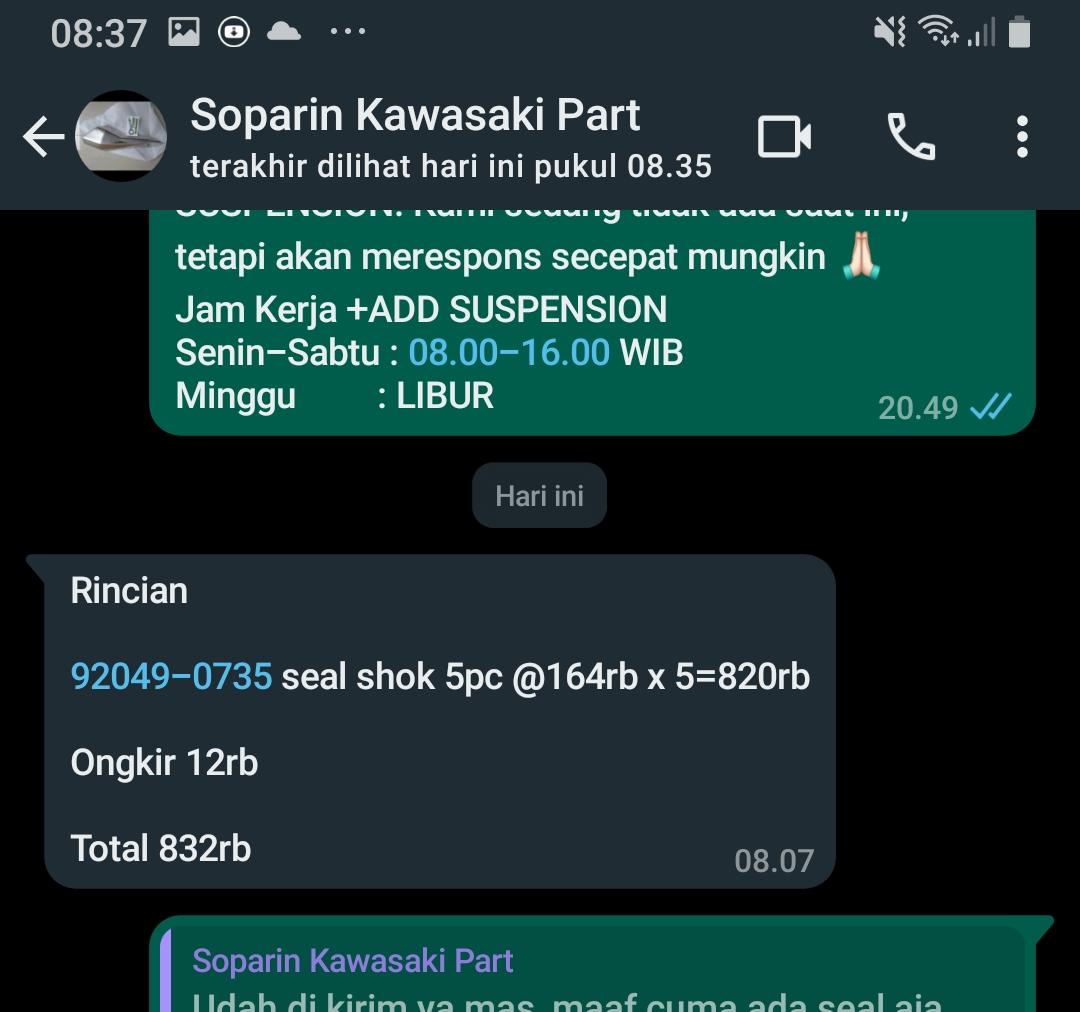1080x1012 pixels.
Task: Start a video call
Action: coord(783,137)
